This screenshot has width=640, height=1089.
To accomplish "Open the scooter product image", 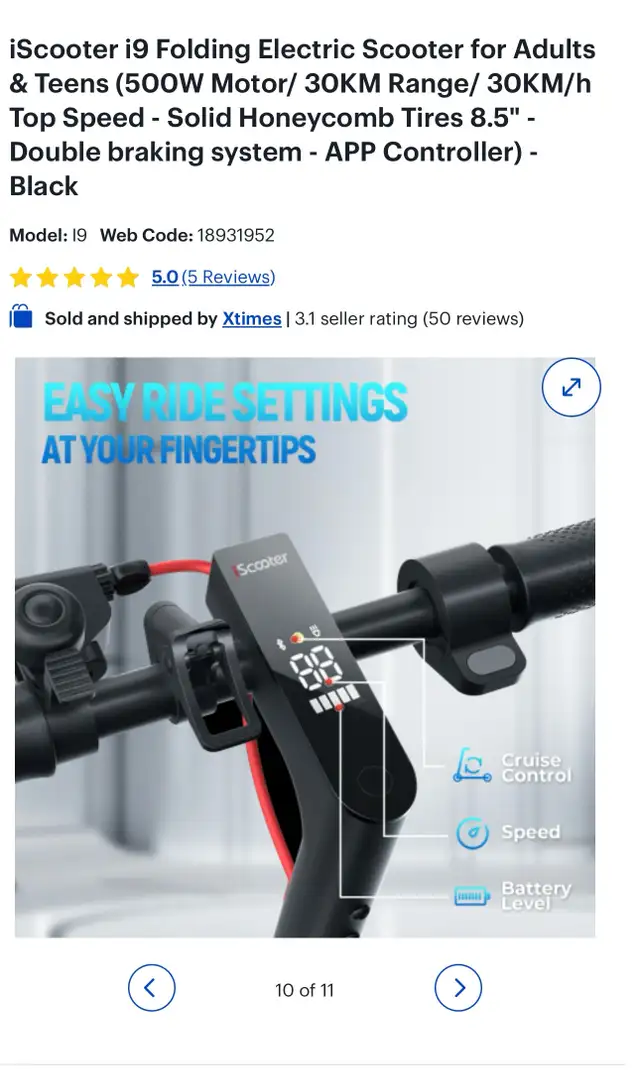I will (305, 647).
